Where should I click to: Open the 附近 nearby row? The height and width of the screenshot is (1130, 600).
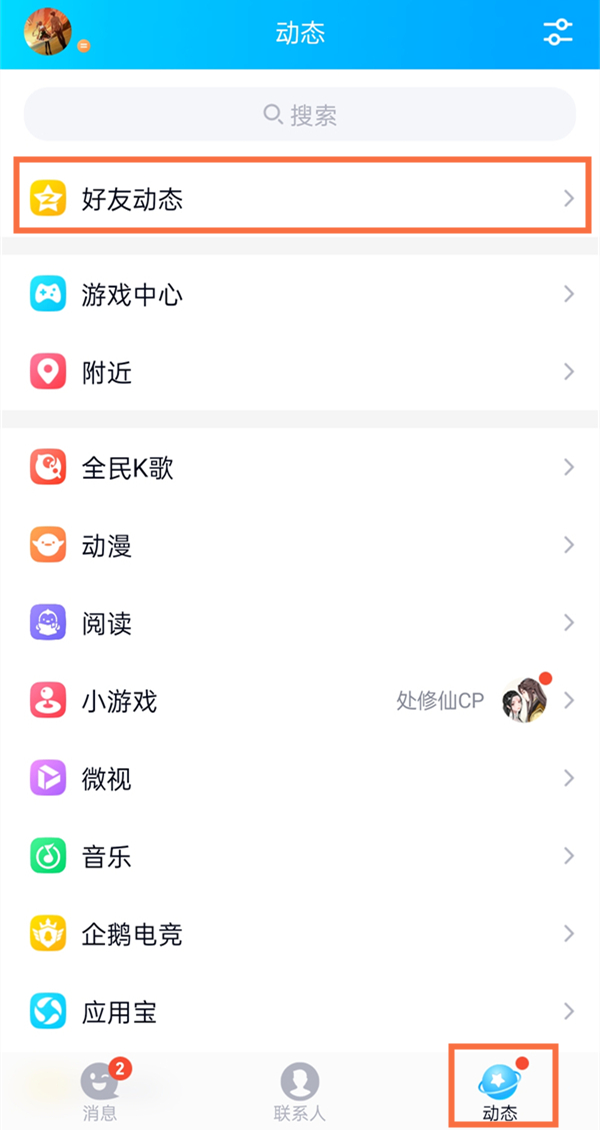pyautogui.click(x=300, y=373)
